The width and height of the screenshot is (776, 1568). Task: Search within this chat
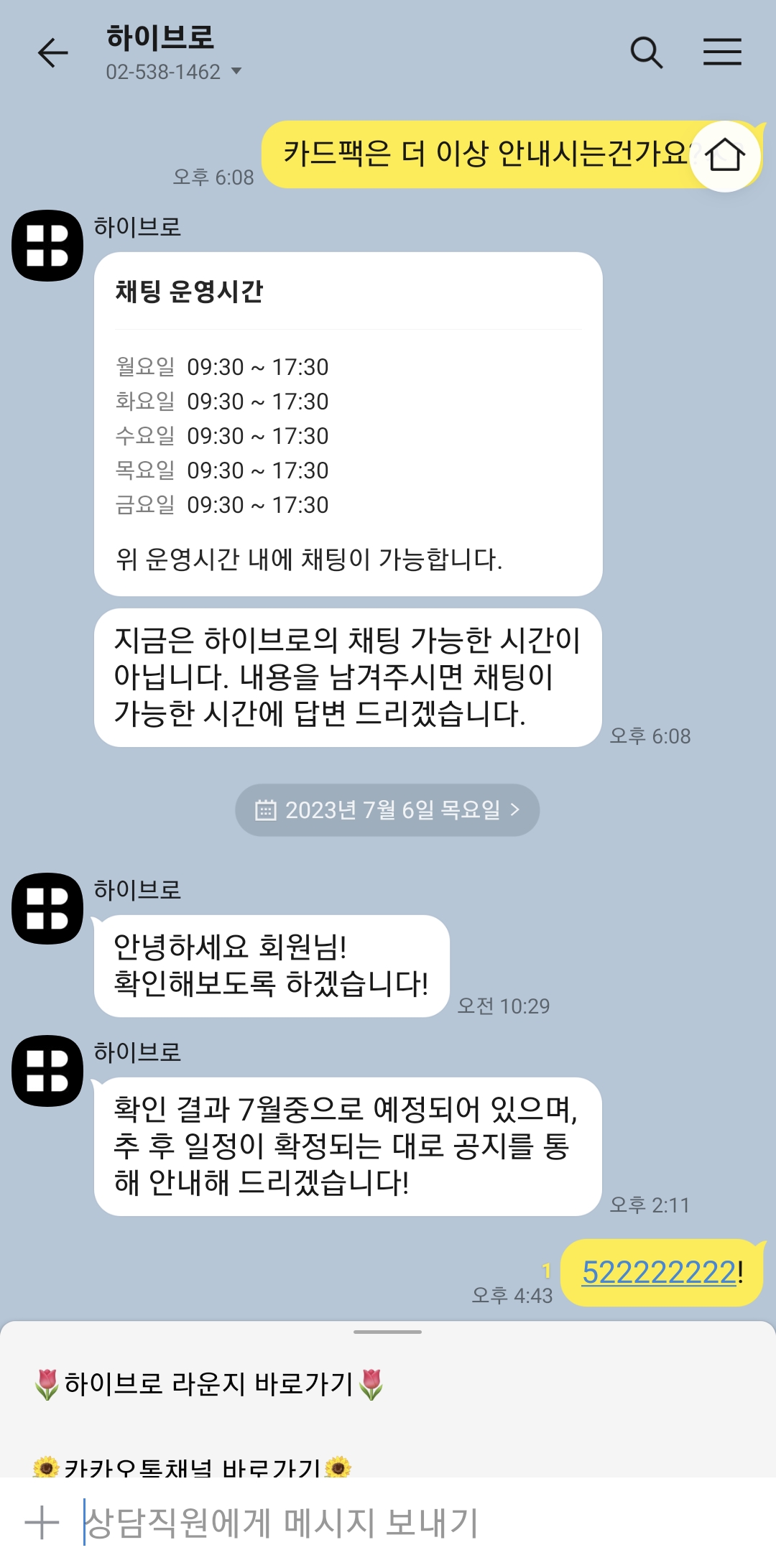[646, 52]
